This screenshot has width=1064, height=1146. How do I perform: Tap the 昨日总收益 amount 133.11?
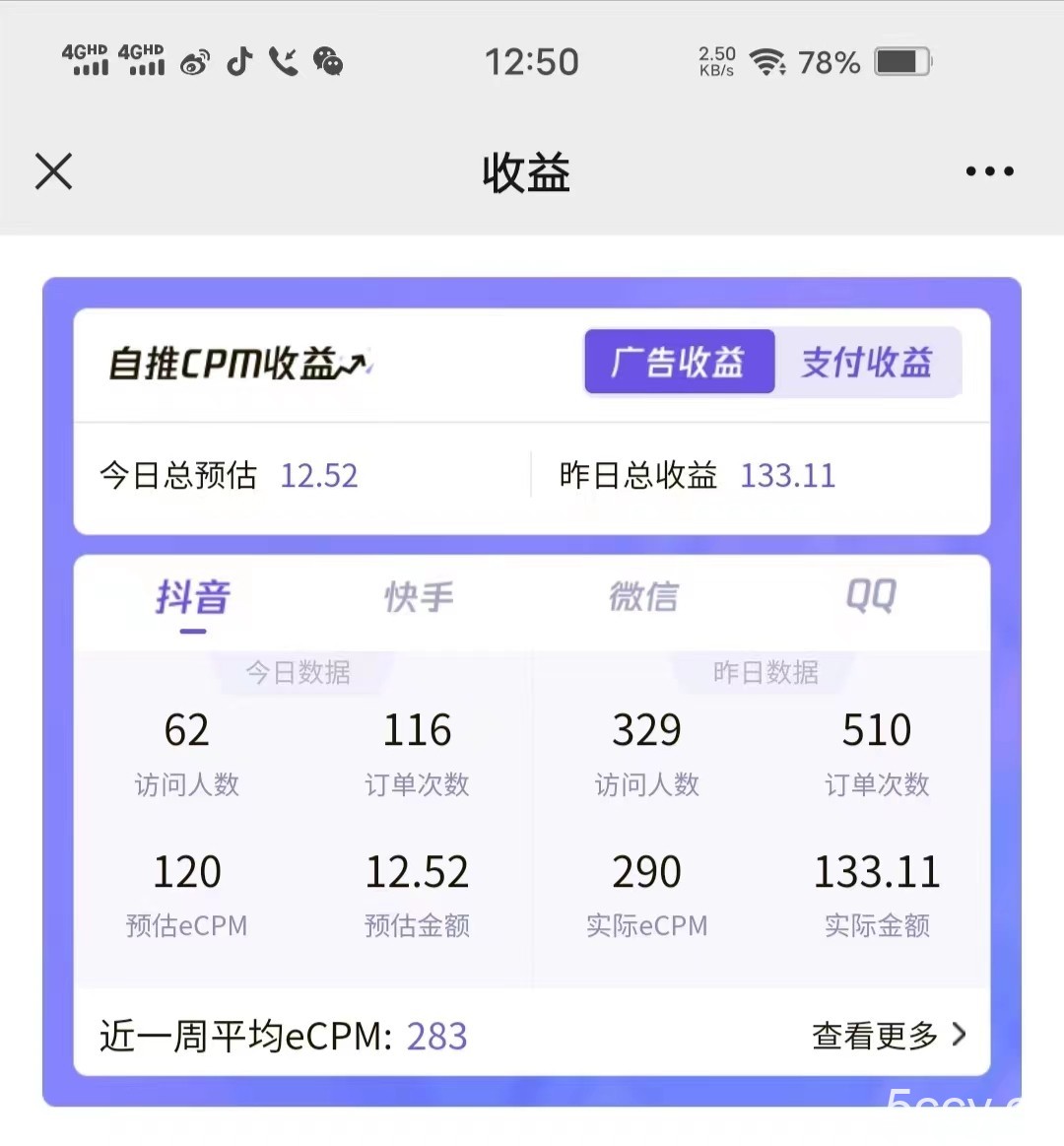(787, 476)
